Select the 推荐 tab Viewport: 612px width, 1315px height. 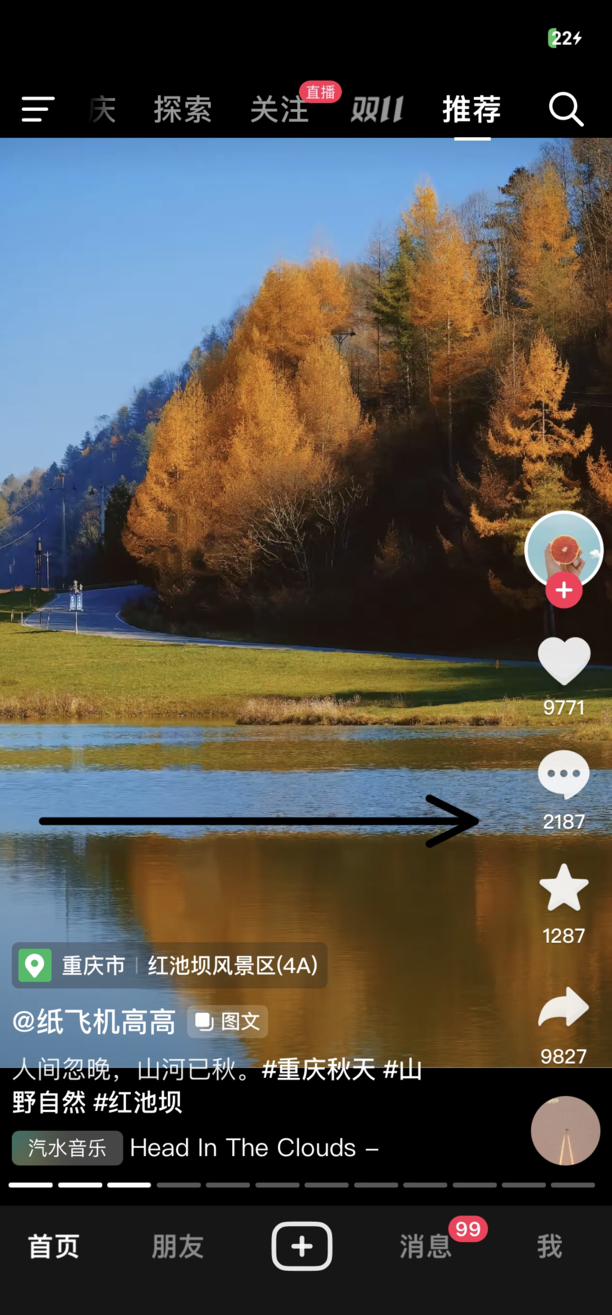[x=471, y=110]
